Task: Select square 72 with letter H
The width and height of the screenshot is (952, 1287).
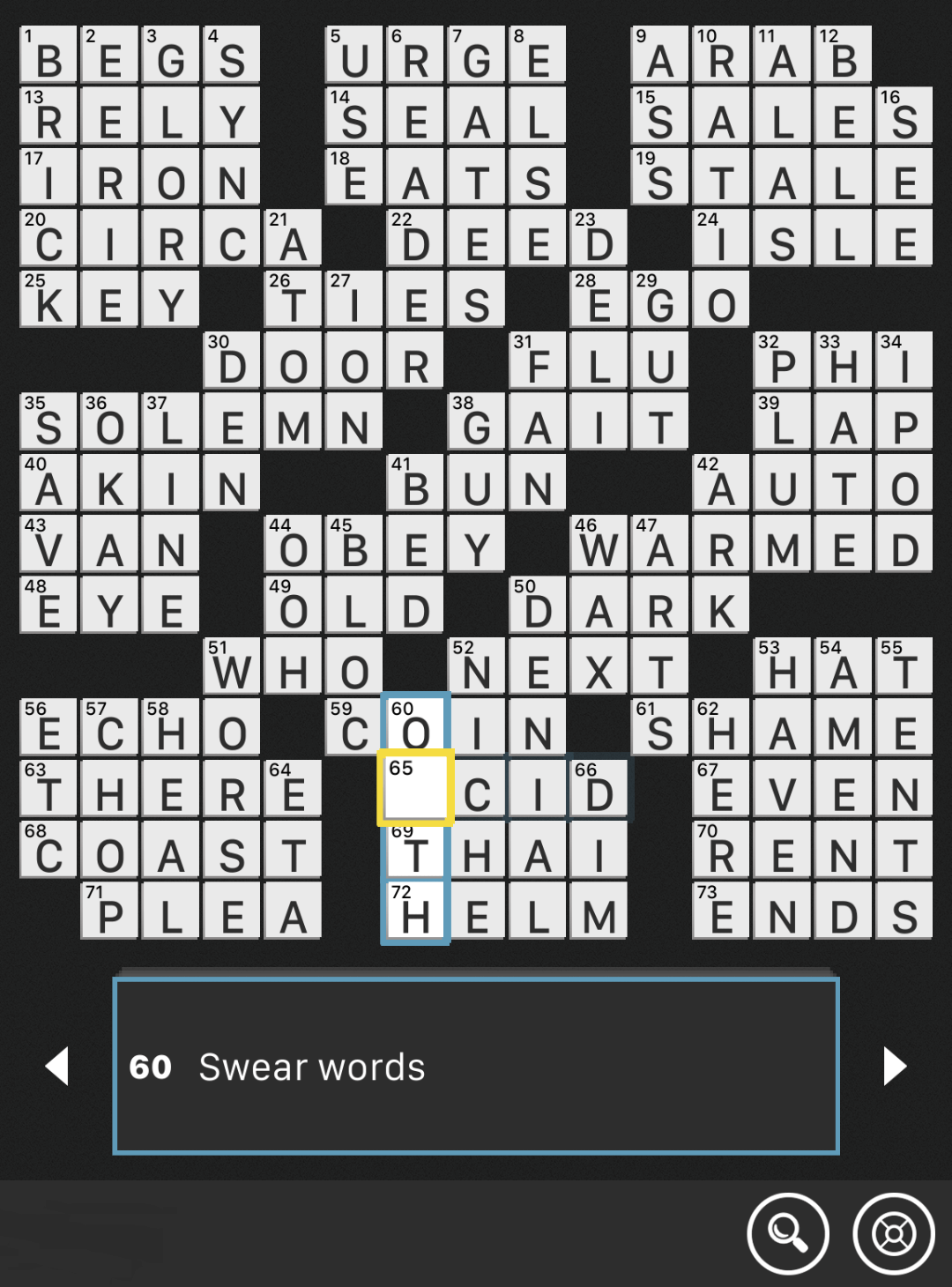Action: (x=415, y=911)
